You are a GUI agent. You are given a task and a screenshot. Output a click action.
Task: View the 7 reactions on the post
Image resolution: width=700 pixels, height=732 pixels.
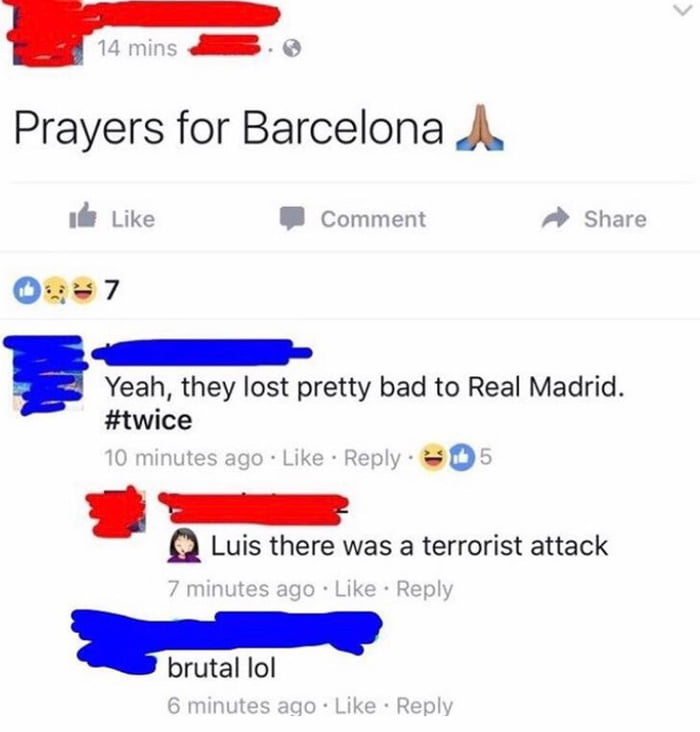click(x=62, y=291)
